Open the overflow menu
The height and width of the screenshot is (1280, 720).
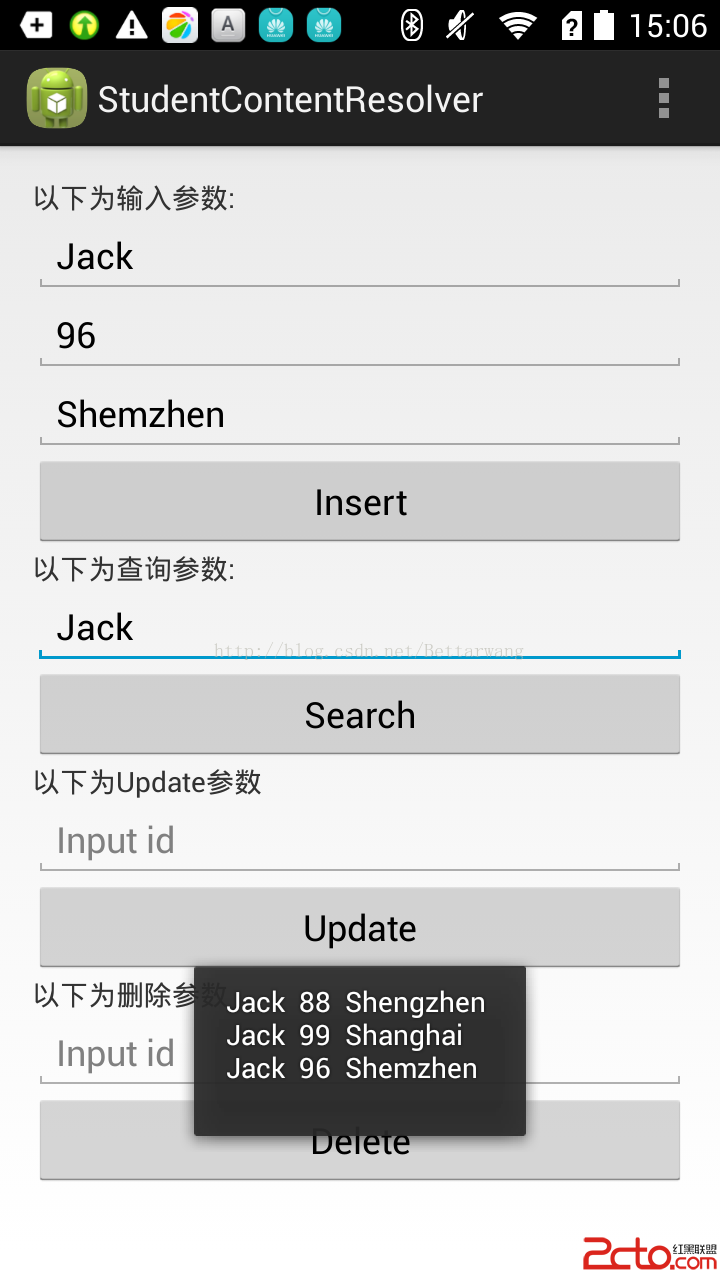[663, 98]
